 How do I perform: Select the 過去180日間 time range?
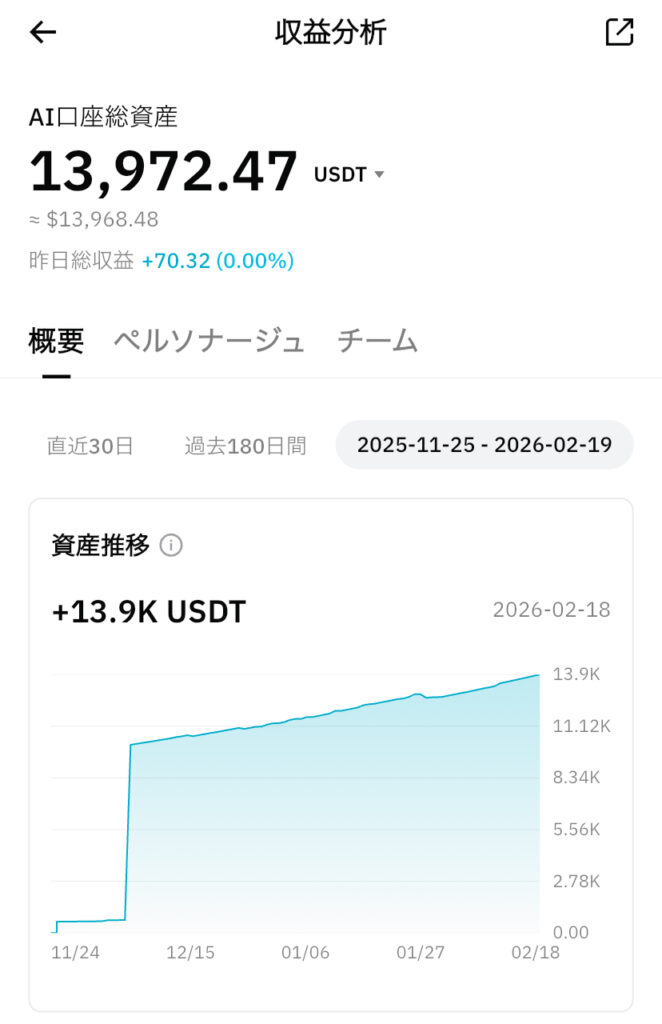pyautogui.click(x=245, y=446)
